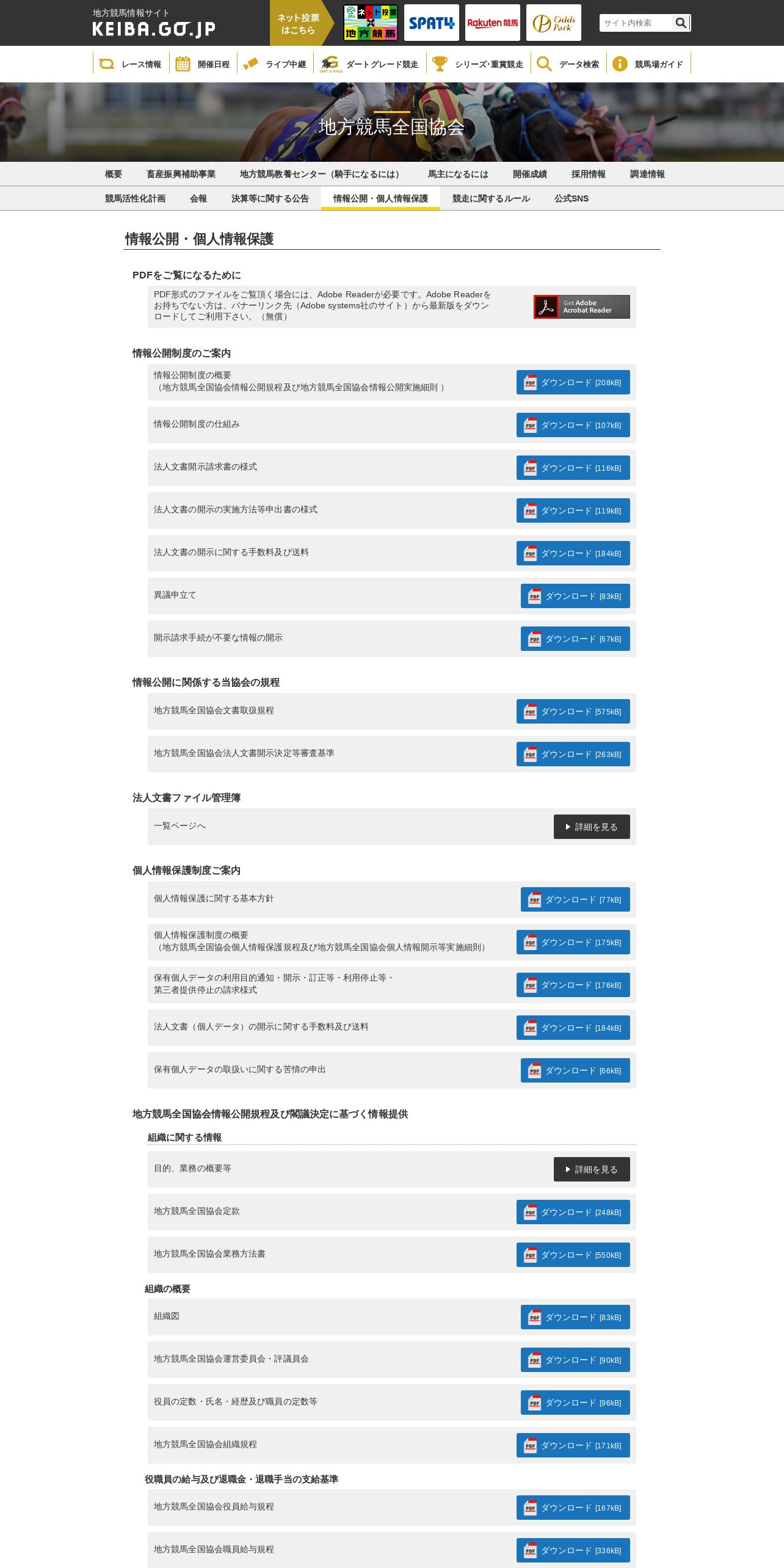The image size is (784, 1568).
Task: View details of 目的、業務の概要等
Action: point(592,1169)
